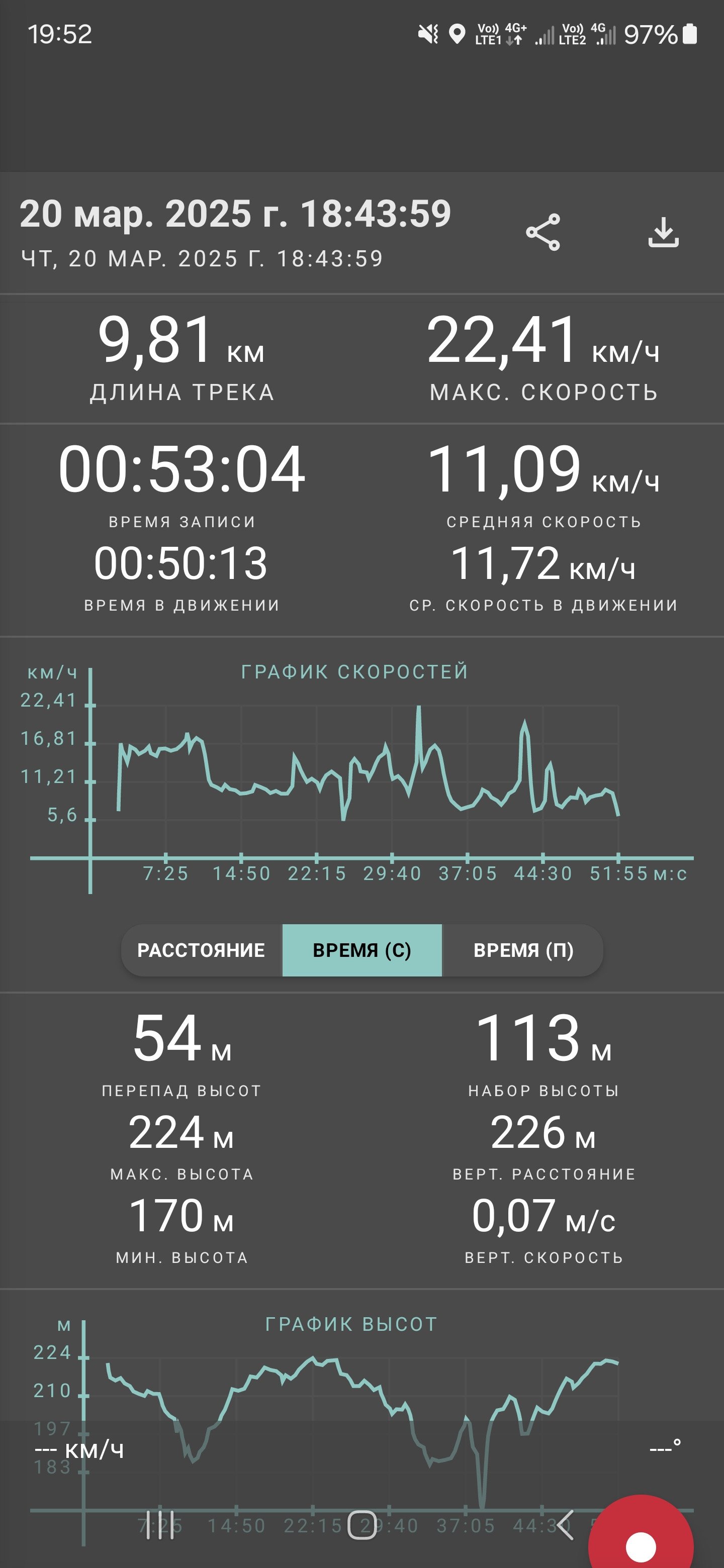Share this recorded track
The height and width of the screenshot is (1568, 724).
pyautogui.click(x=542, y=232)
